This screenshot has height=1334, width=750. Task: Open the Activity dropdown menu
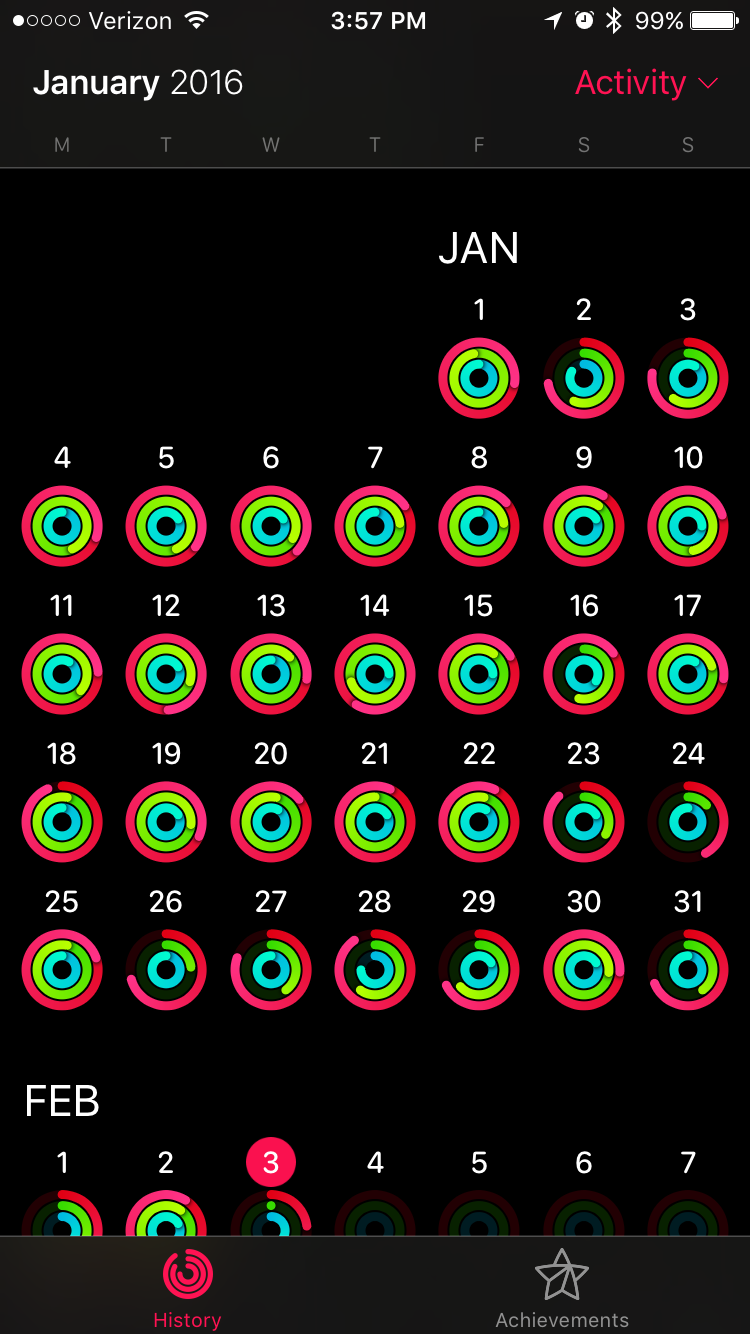[646, 83]
